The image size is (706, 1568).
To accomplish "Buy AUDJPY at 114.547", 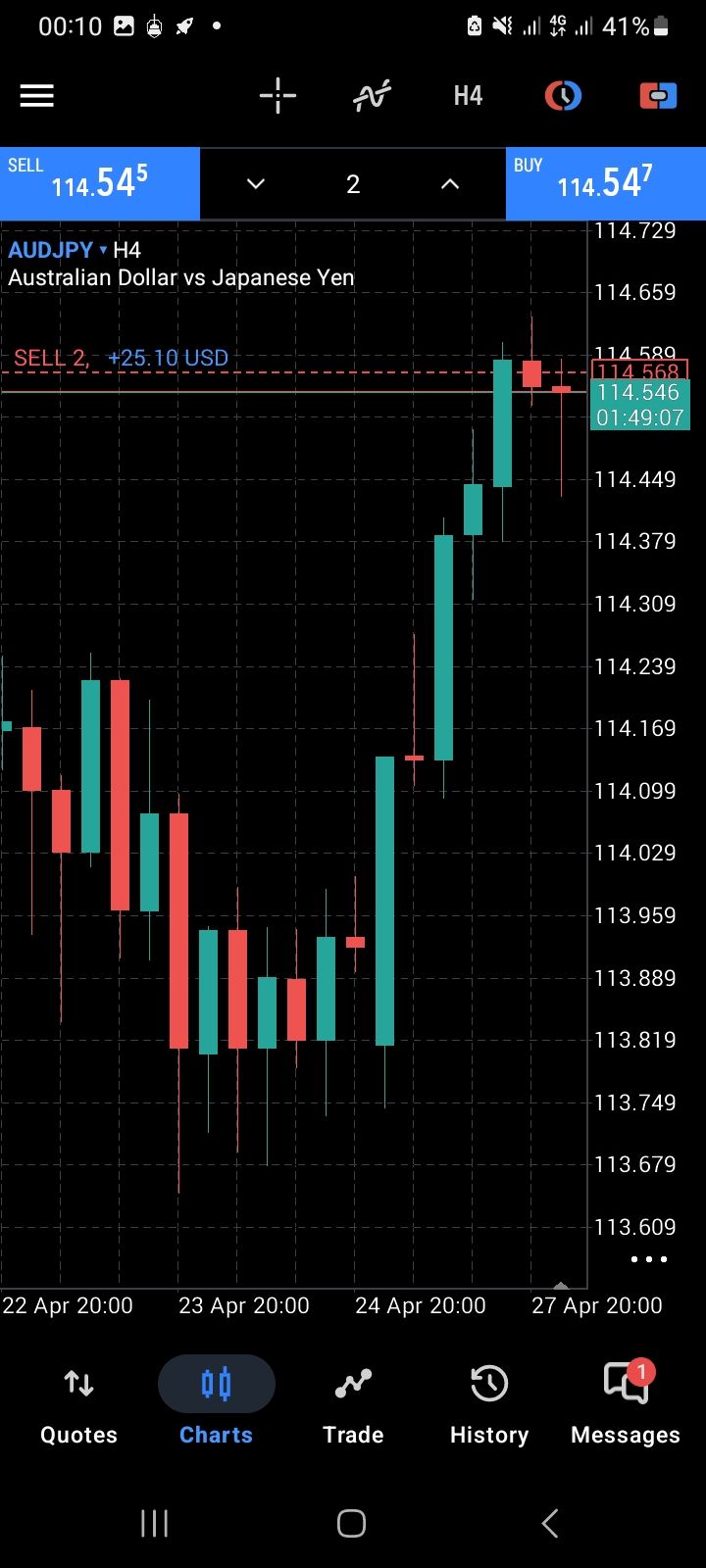I will 605,183.
